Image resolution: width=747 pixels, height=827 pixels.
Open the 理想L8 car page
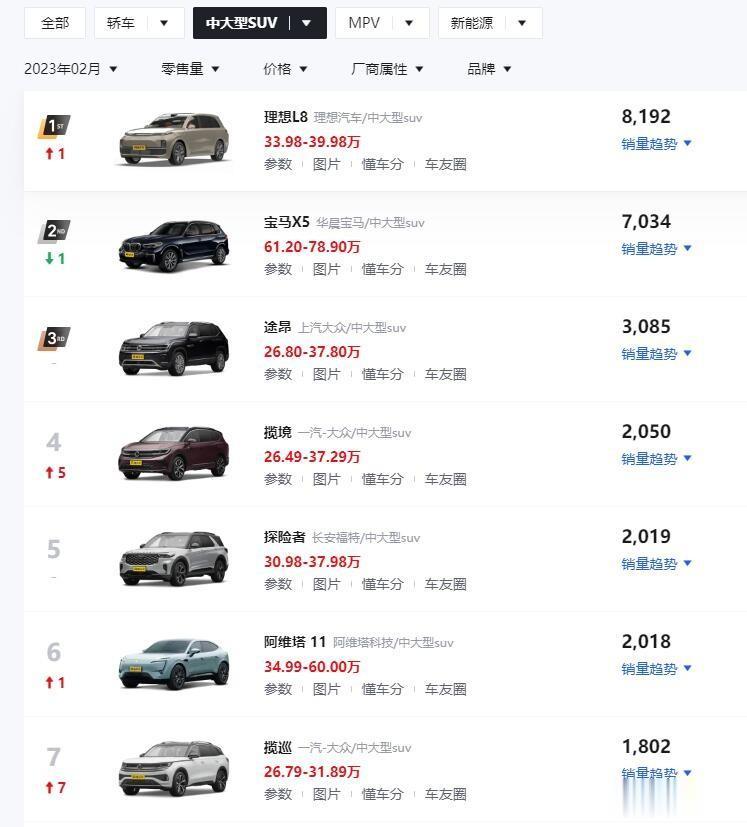tap(286, 117)
